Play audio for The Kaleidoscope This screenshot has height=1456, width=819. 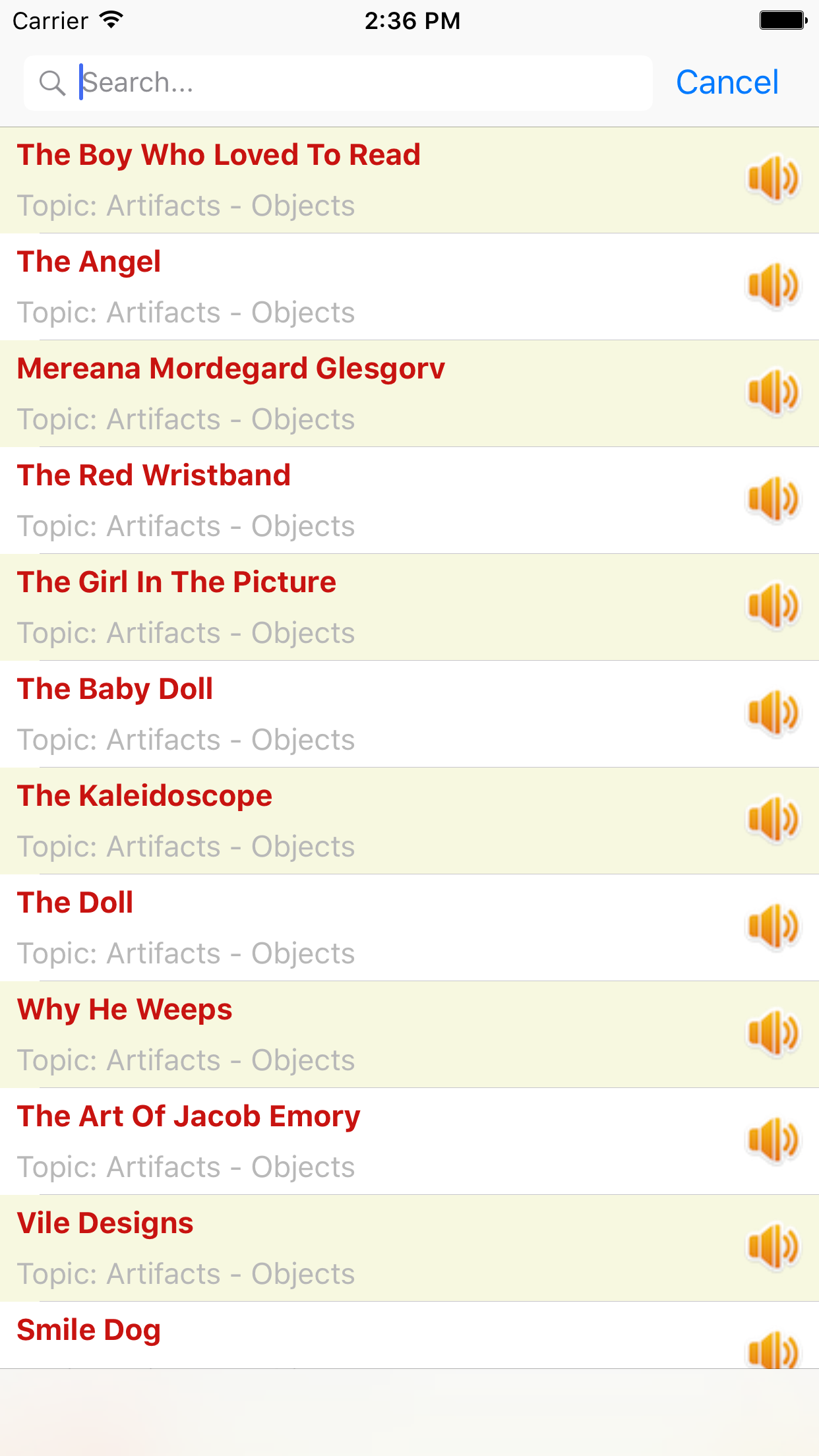tap(773, 820)
